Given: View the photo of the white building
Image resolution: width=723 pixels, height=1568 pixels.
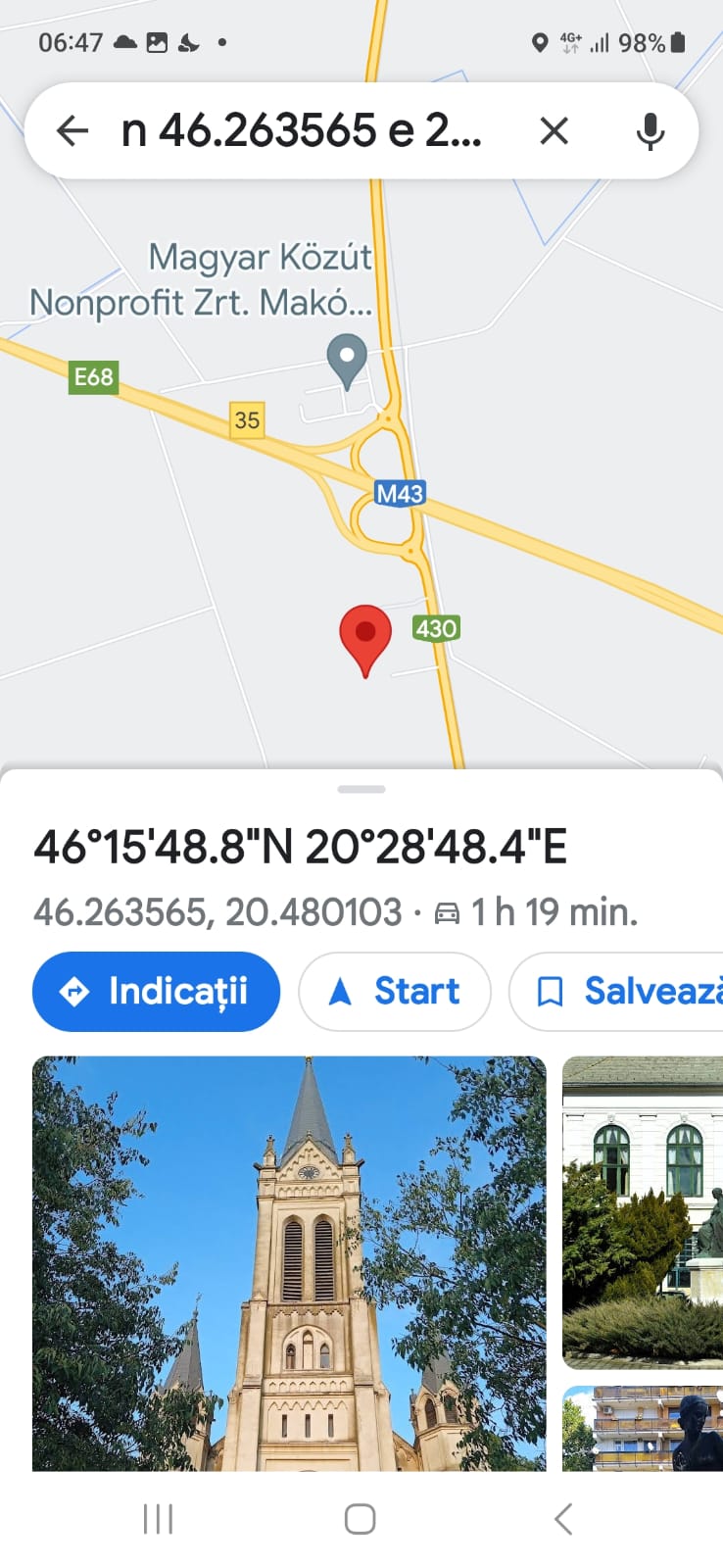Looking at the screenshot, I should [643, 1212].
